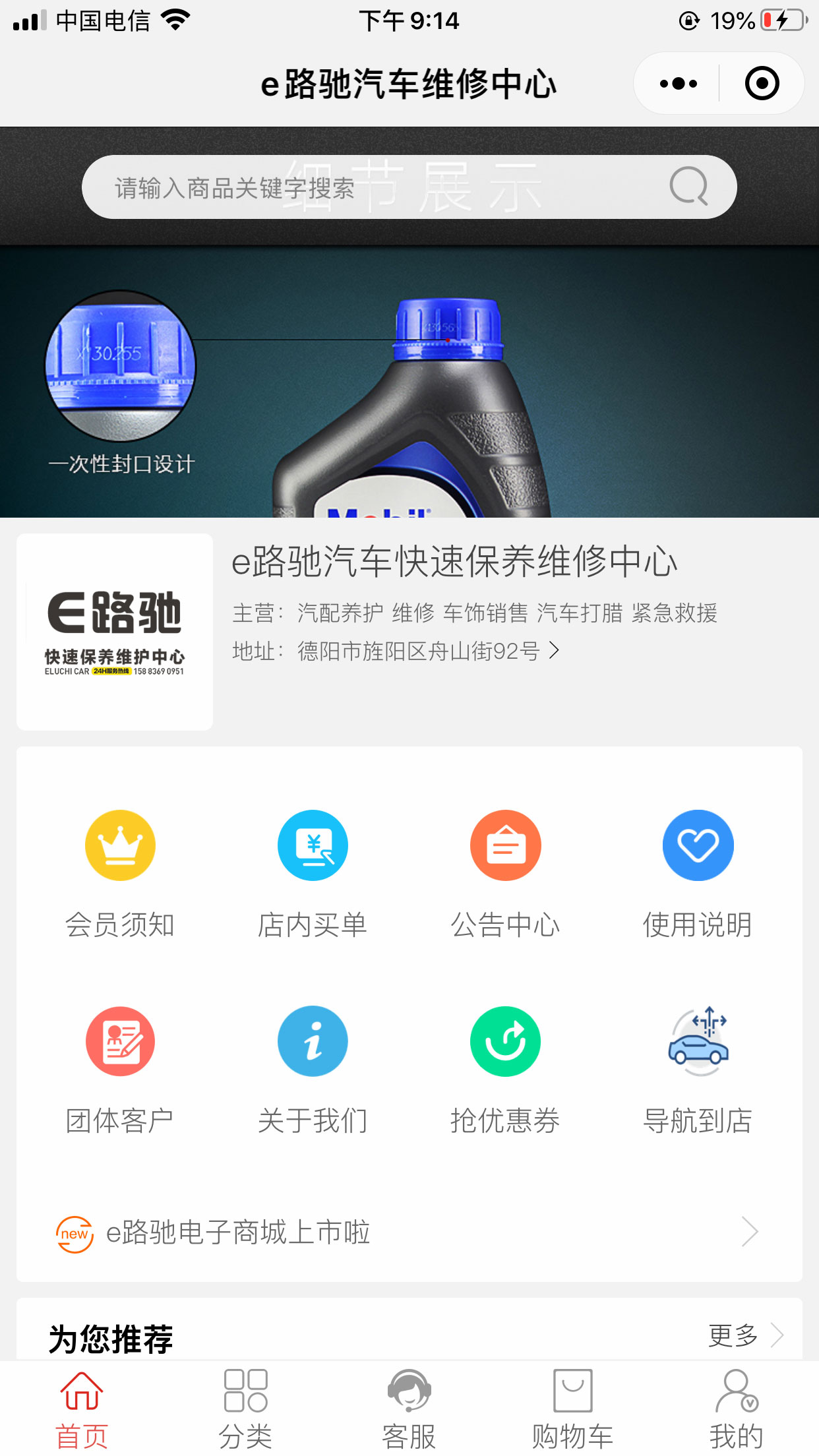Open the e路驰电子商城 announcement chevron

(750, 1230)
